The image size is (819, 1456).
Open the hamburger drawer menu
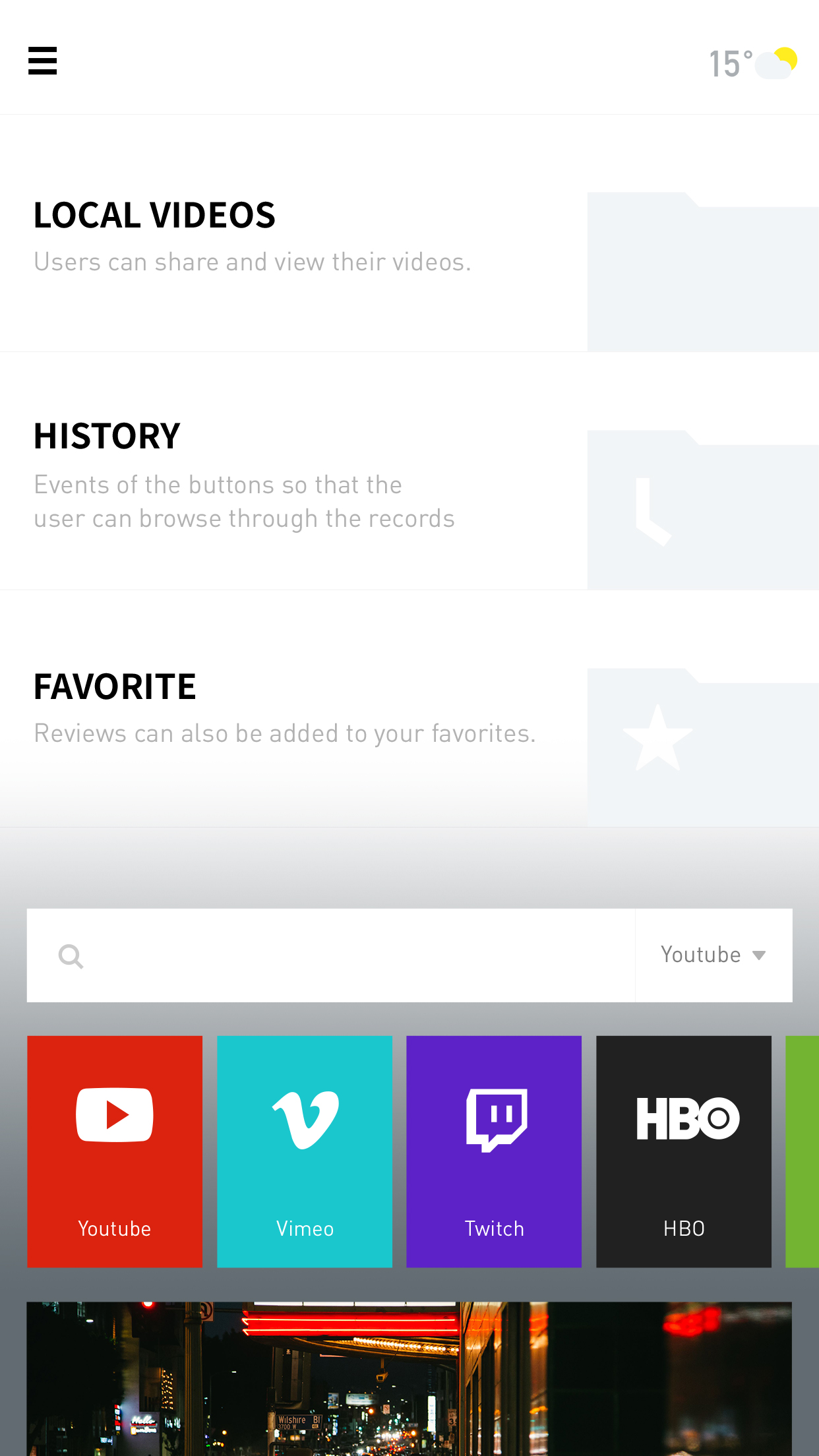(x=42, y=61)
